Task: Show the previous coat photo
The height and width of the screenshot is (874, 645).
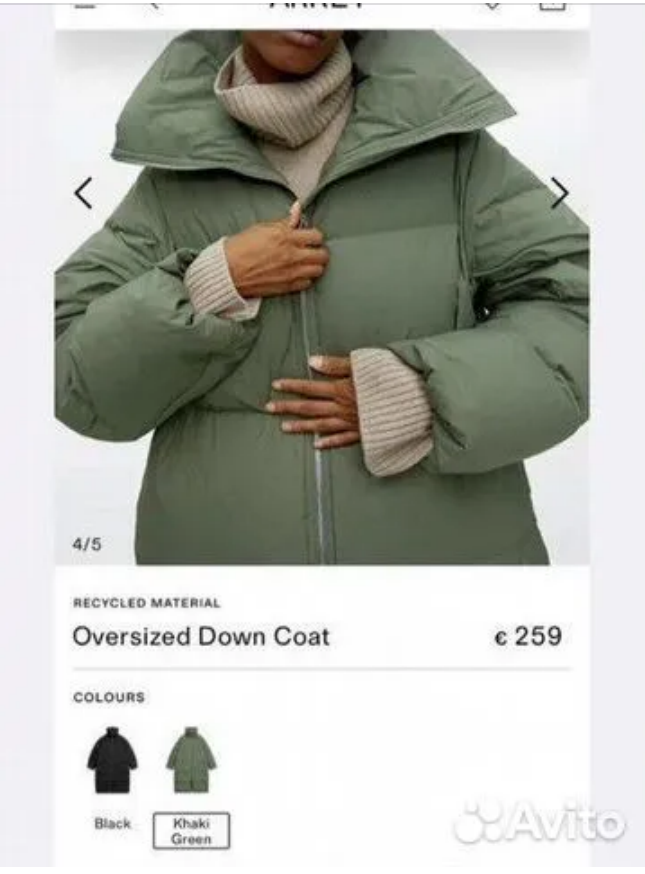Action: click(84, 193)
